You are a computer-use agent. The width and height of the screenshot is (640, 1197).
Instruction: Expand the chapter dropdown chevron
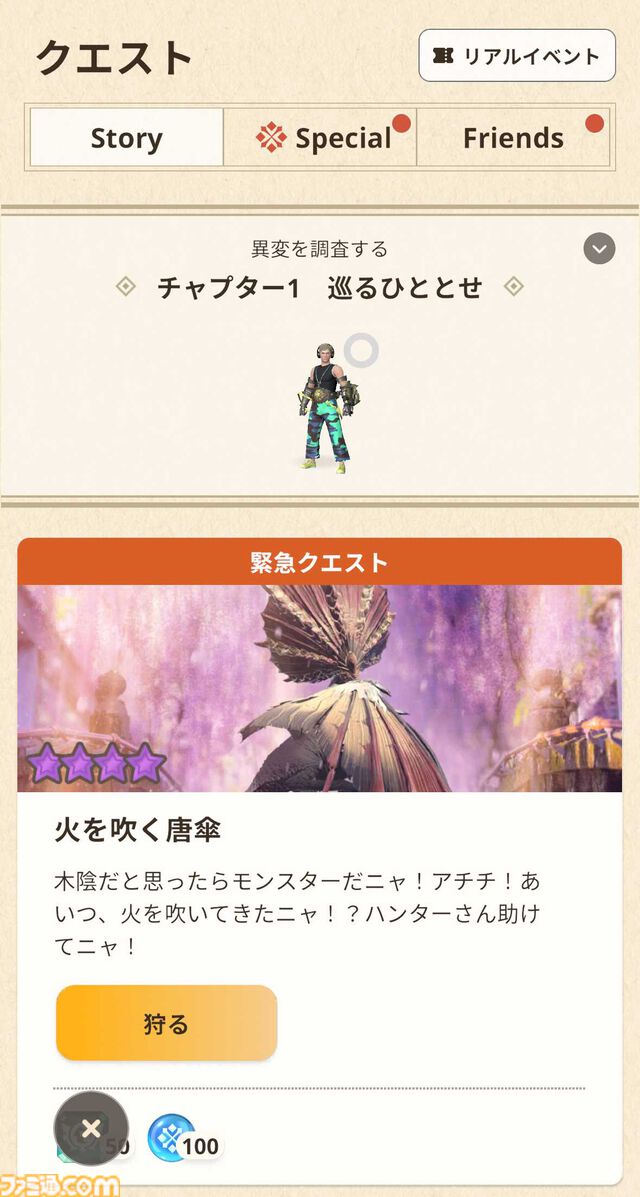(x=599, y=248)
